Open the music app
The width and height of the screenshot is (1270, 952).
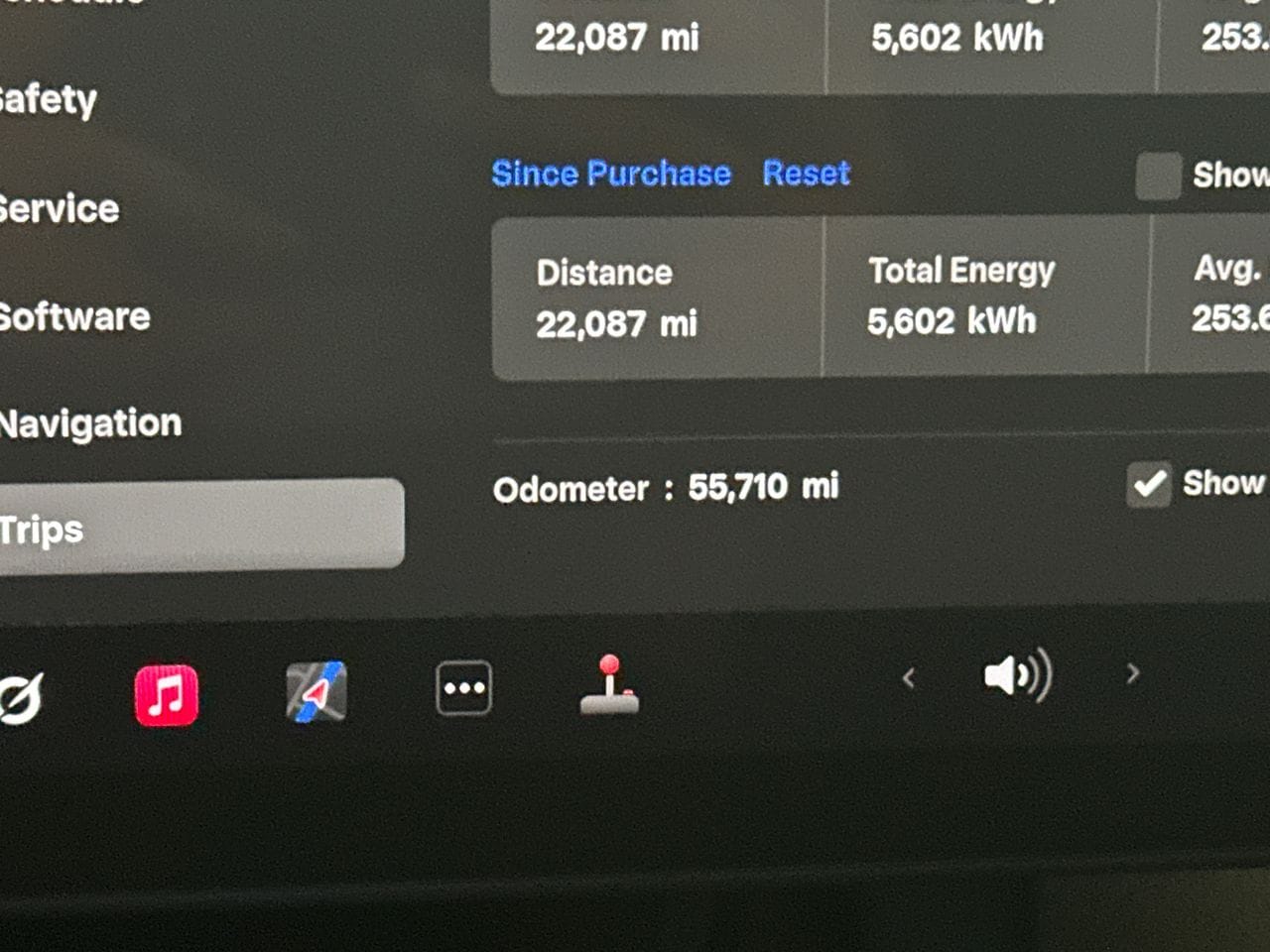point(167,694)
